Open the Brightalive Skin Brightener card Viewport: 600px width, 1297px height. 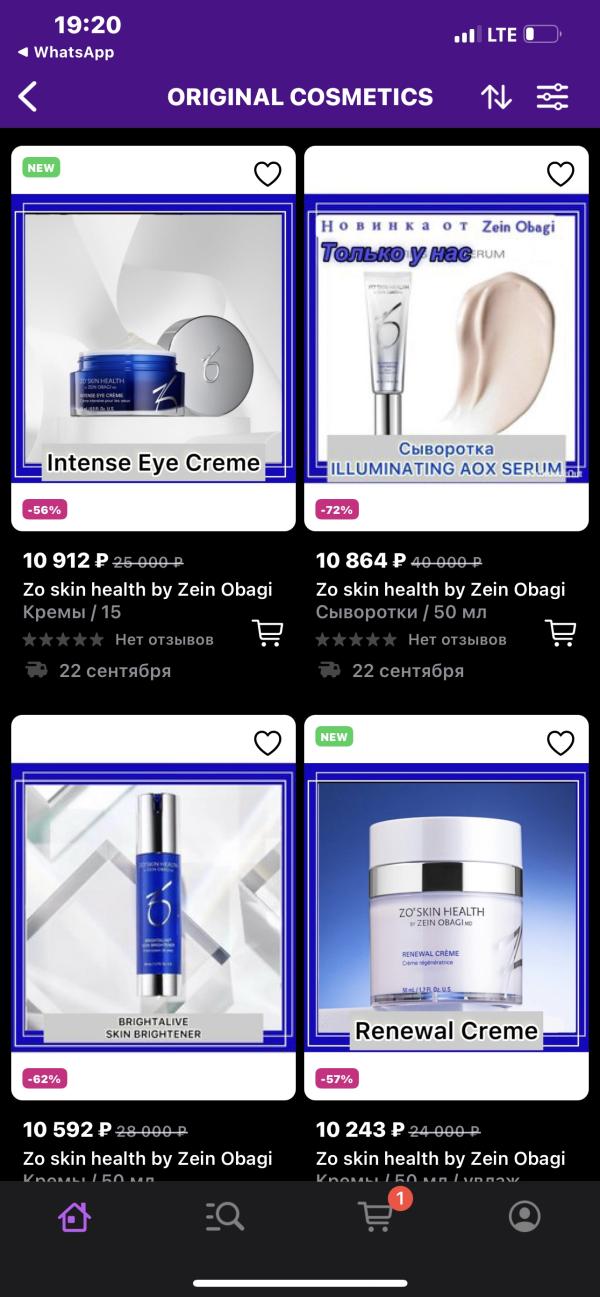tap(153, 910)
